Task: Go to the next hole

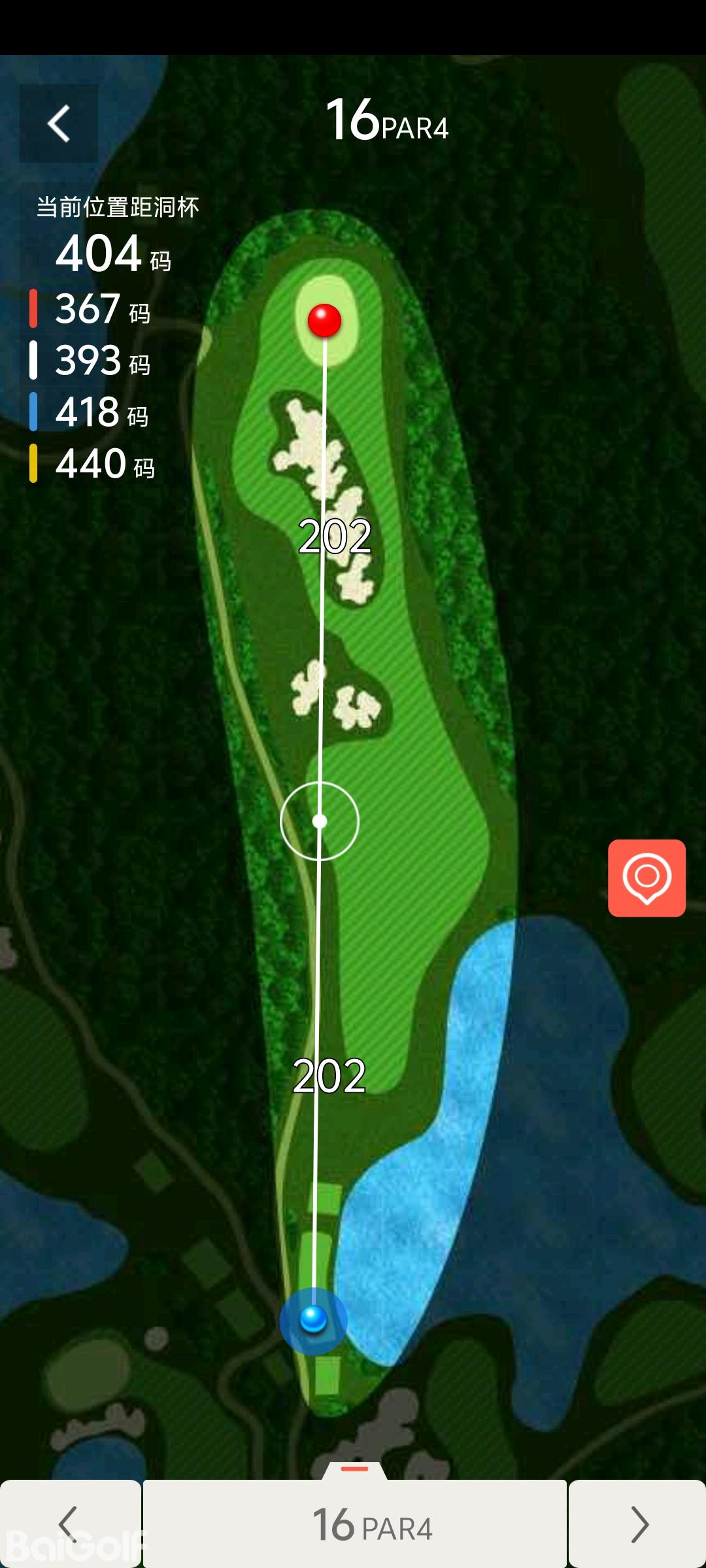Action: pos(637,1524)
